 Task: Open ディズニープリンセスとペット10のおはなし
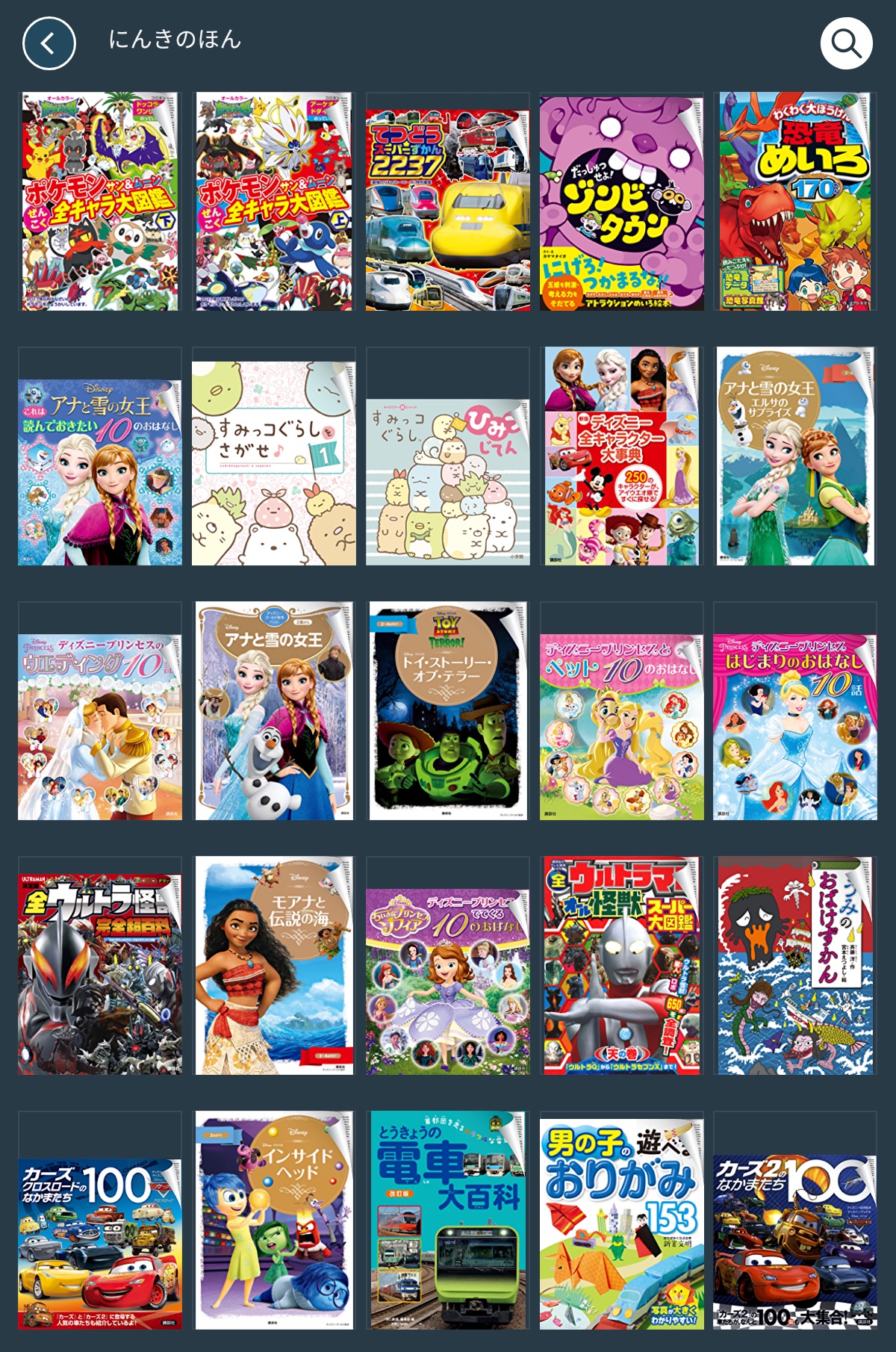click(621, 728)
